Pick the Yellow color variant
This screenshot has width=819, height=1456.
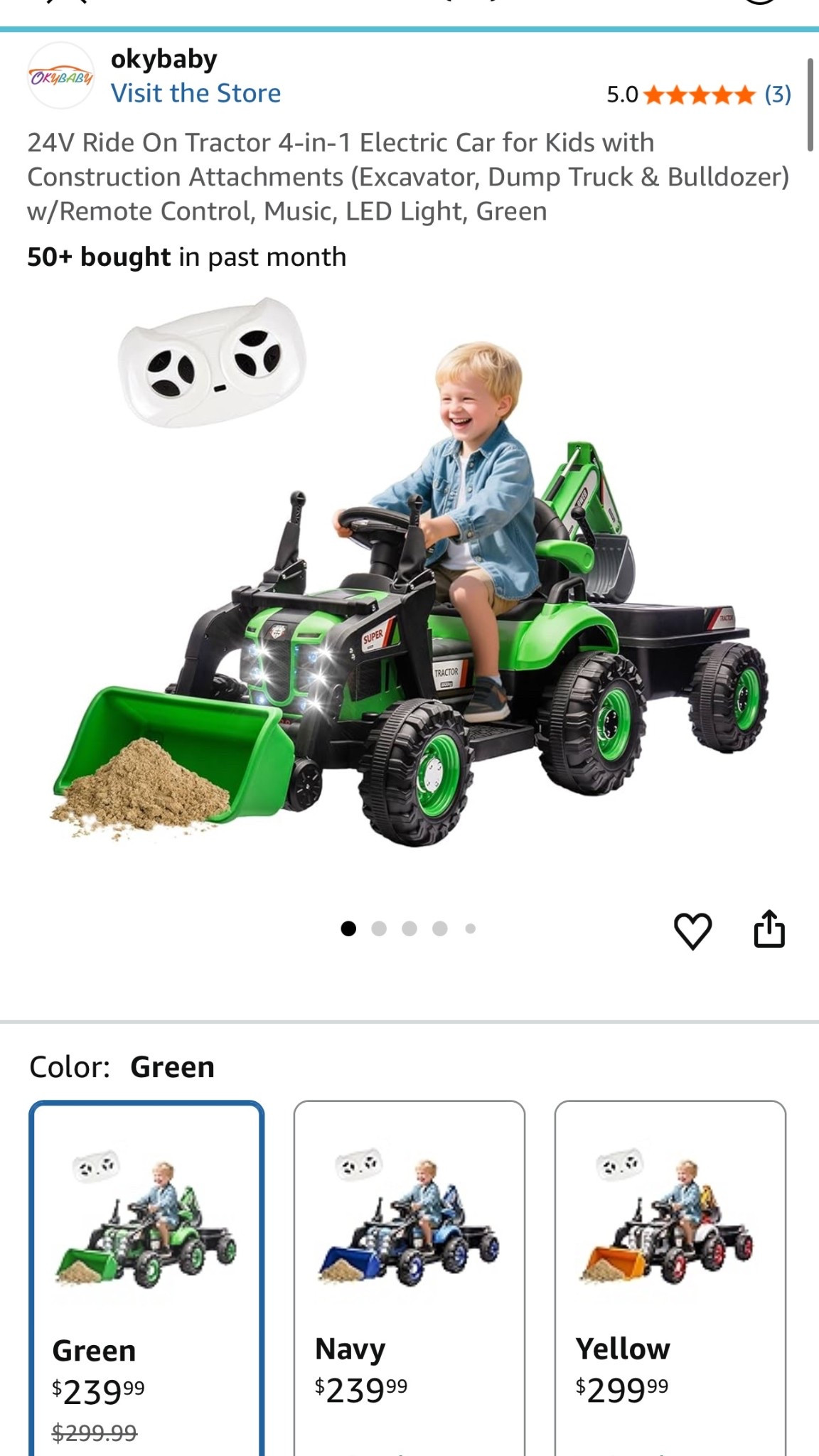(670, 1278)
